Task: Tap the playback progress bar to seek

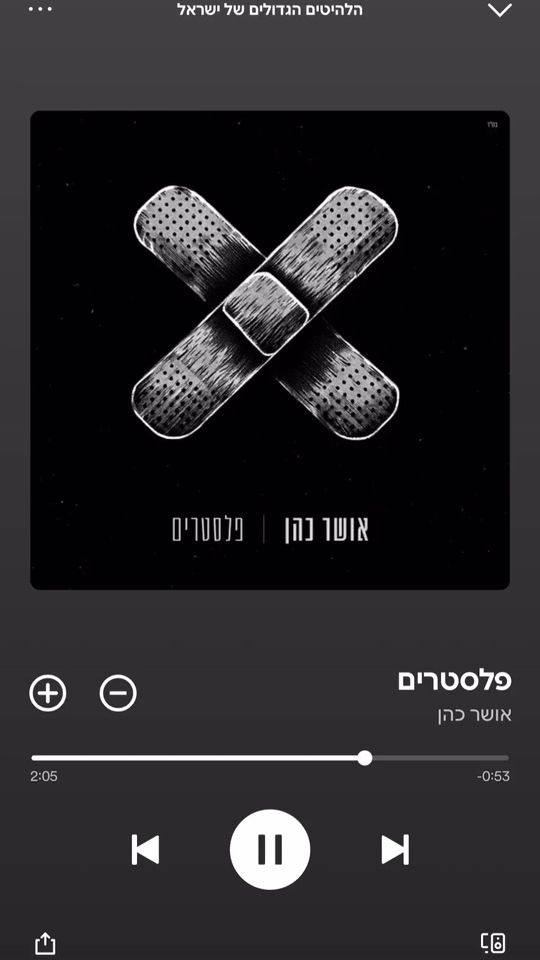Action: coord(270,758)
